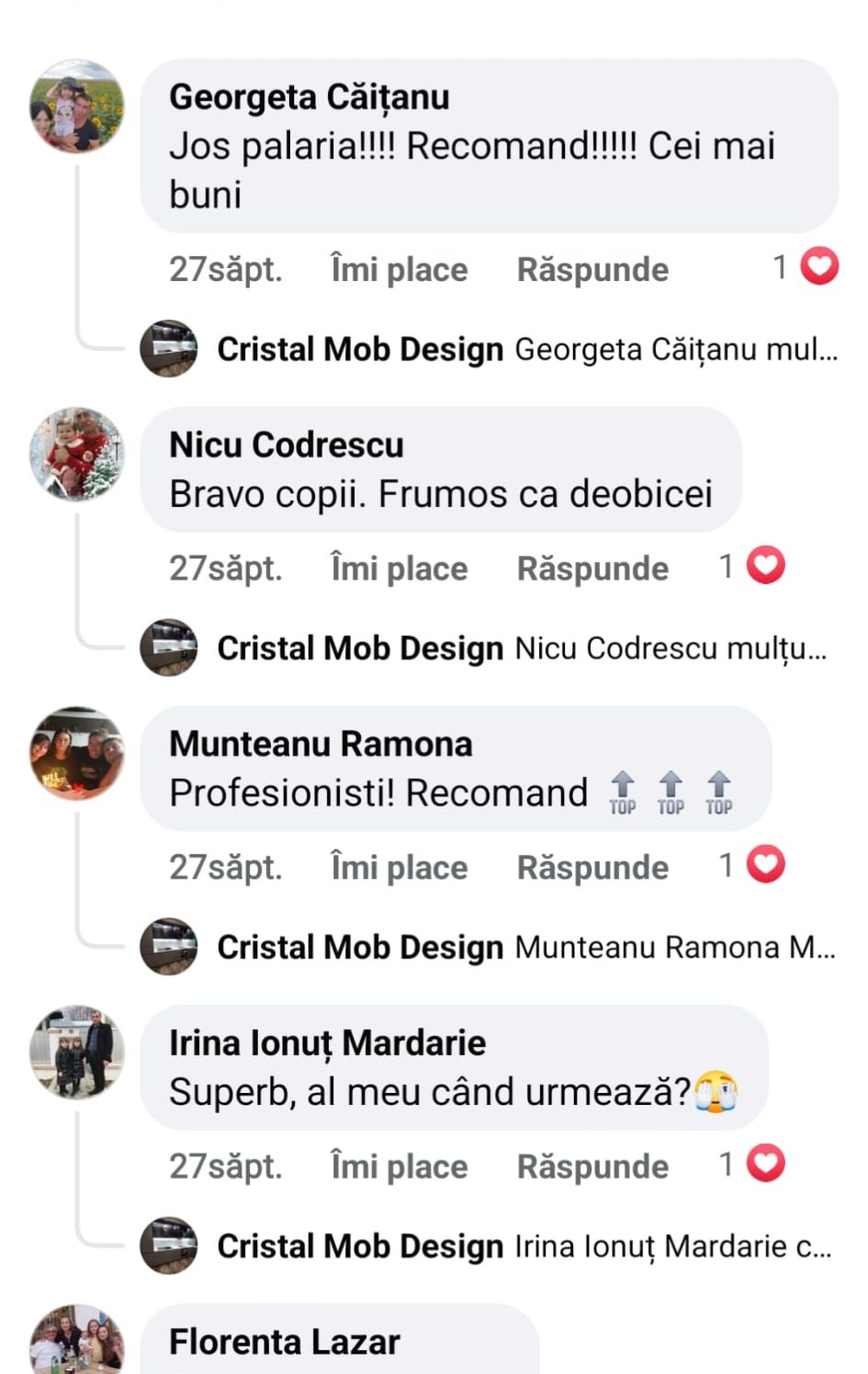
Task: View reactions on Irina Ionuț Mardarie's comment
Action: [753, 1164]
